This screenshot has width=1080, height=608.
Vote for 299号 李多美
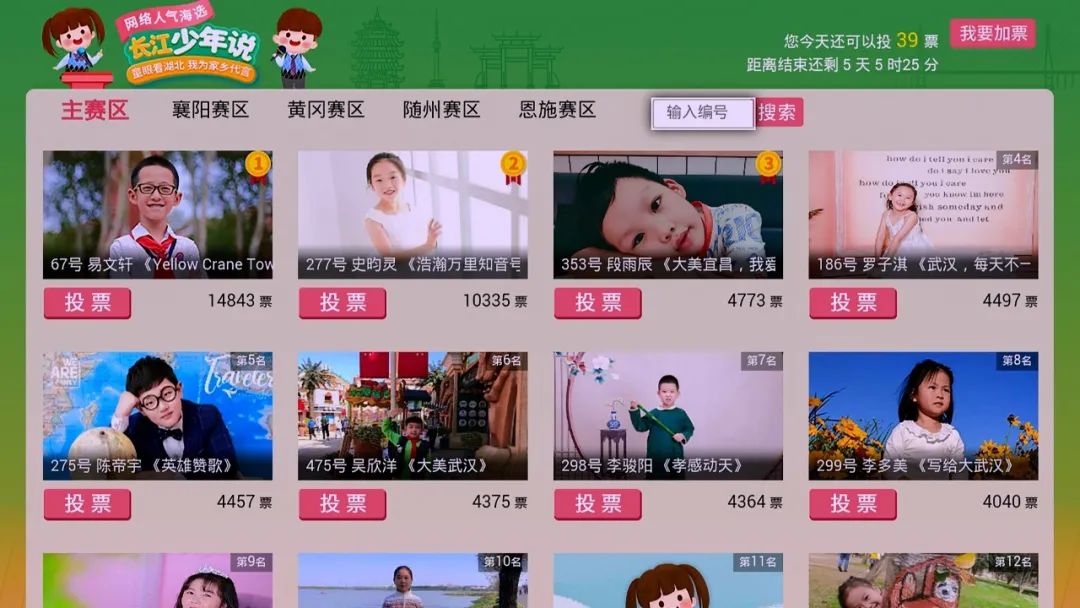point(852,503)
